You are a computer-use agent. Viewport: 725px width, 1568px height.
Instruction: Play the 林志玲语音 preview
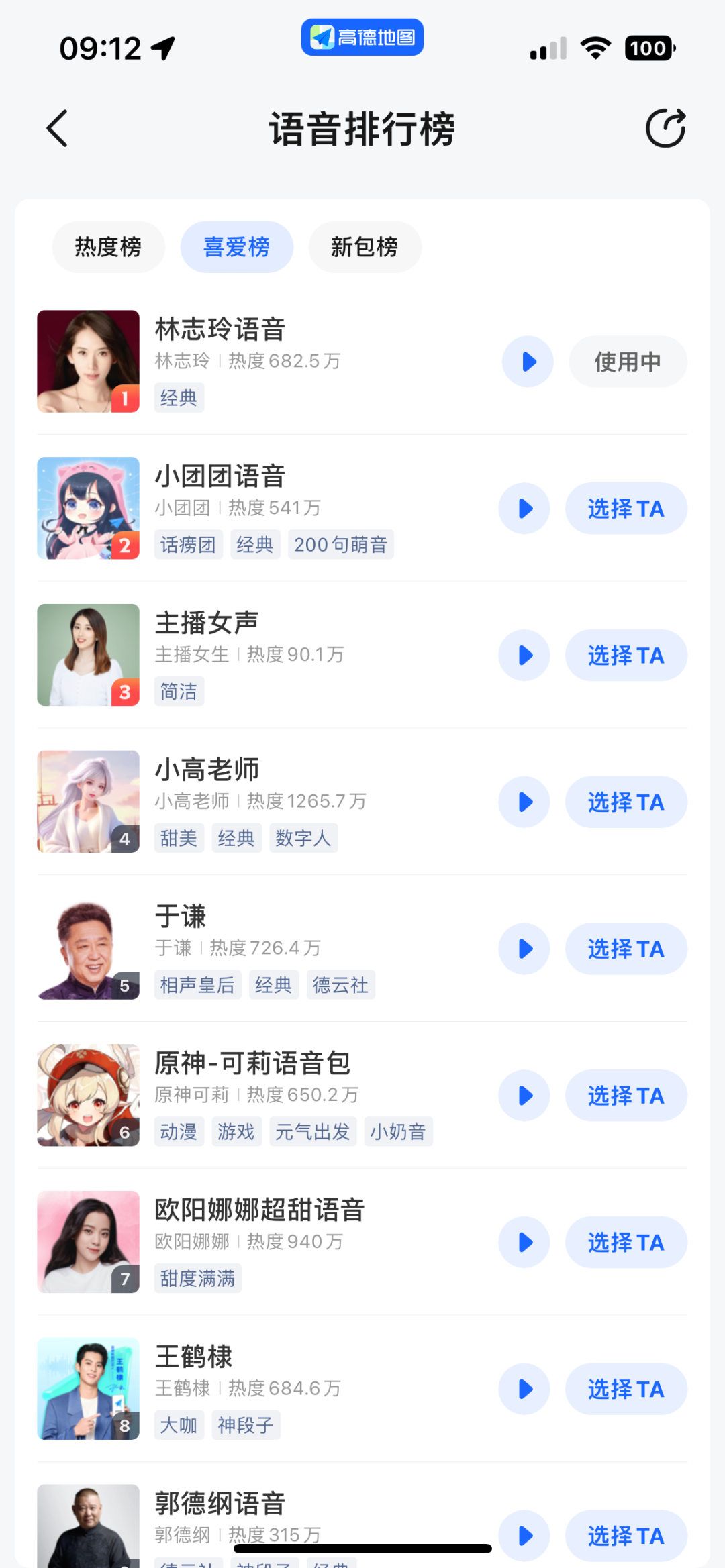click(528, 362)
